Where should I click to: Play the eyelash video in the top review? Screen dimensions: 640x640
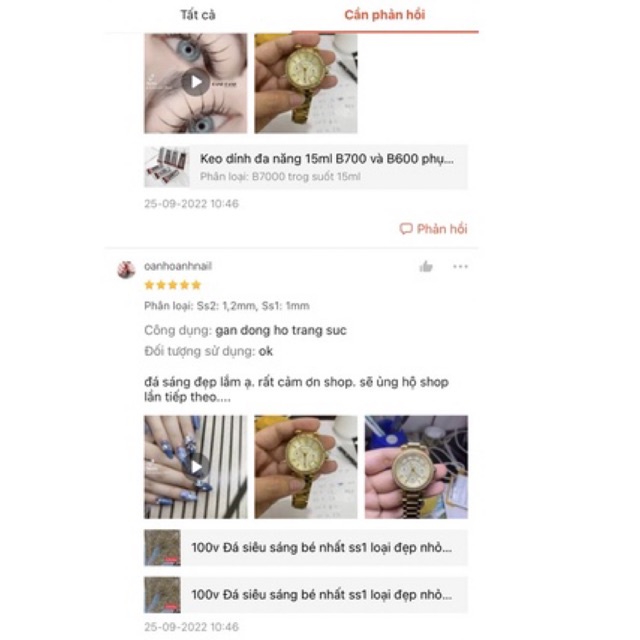point(195,82)
